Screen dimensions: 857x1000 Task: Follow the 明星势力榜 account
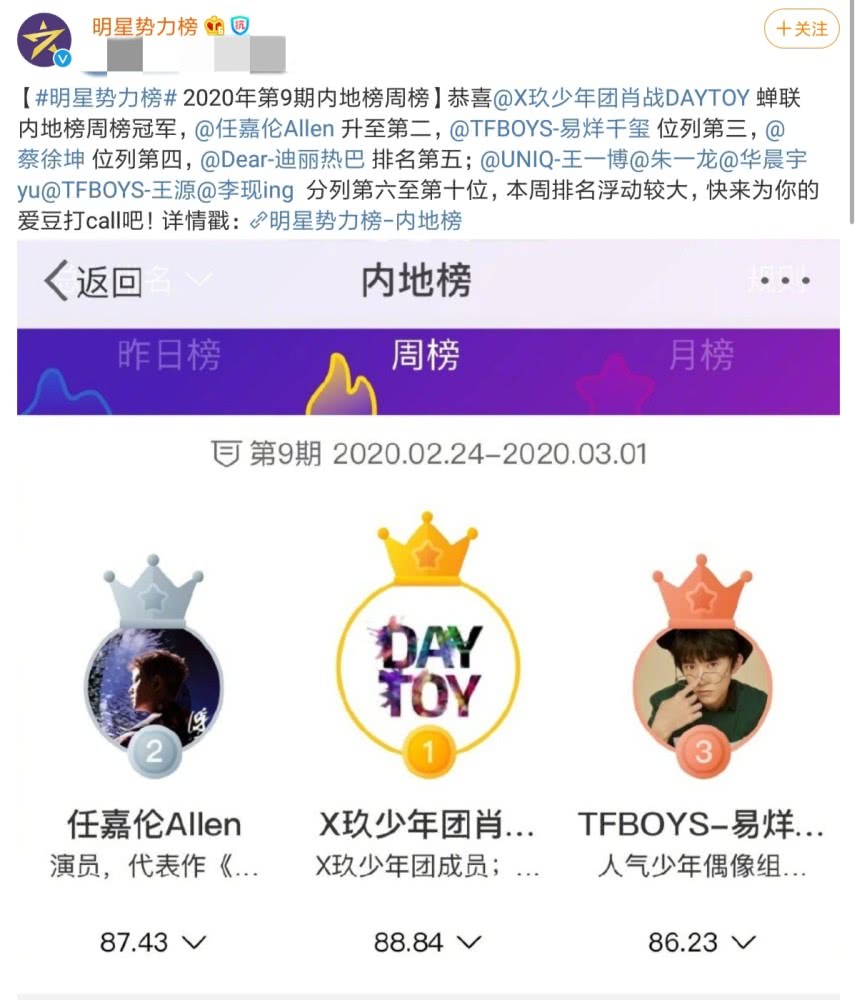pyautogui.click(x=802, y=29)
